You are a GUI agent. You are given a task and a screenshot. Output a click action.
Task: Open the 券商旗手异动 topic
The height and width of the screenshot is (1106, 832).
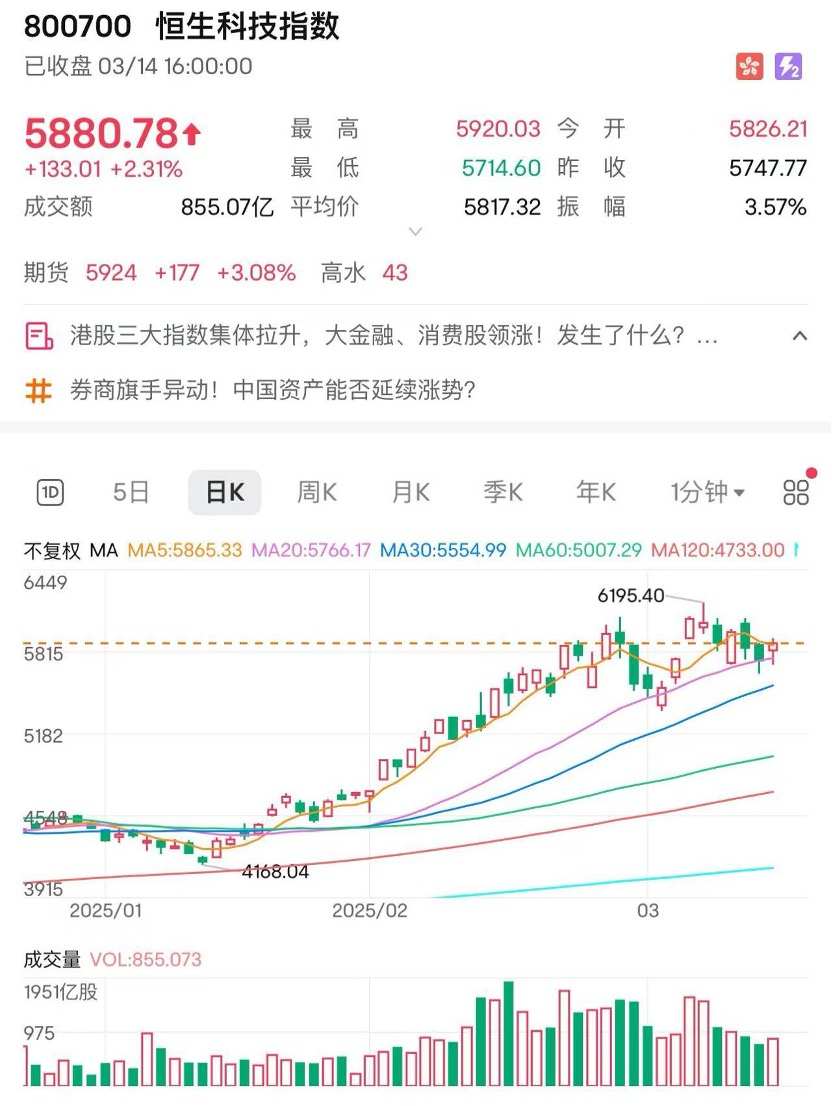point(270,390)
